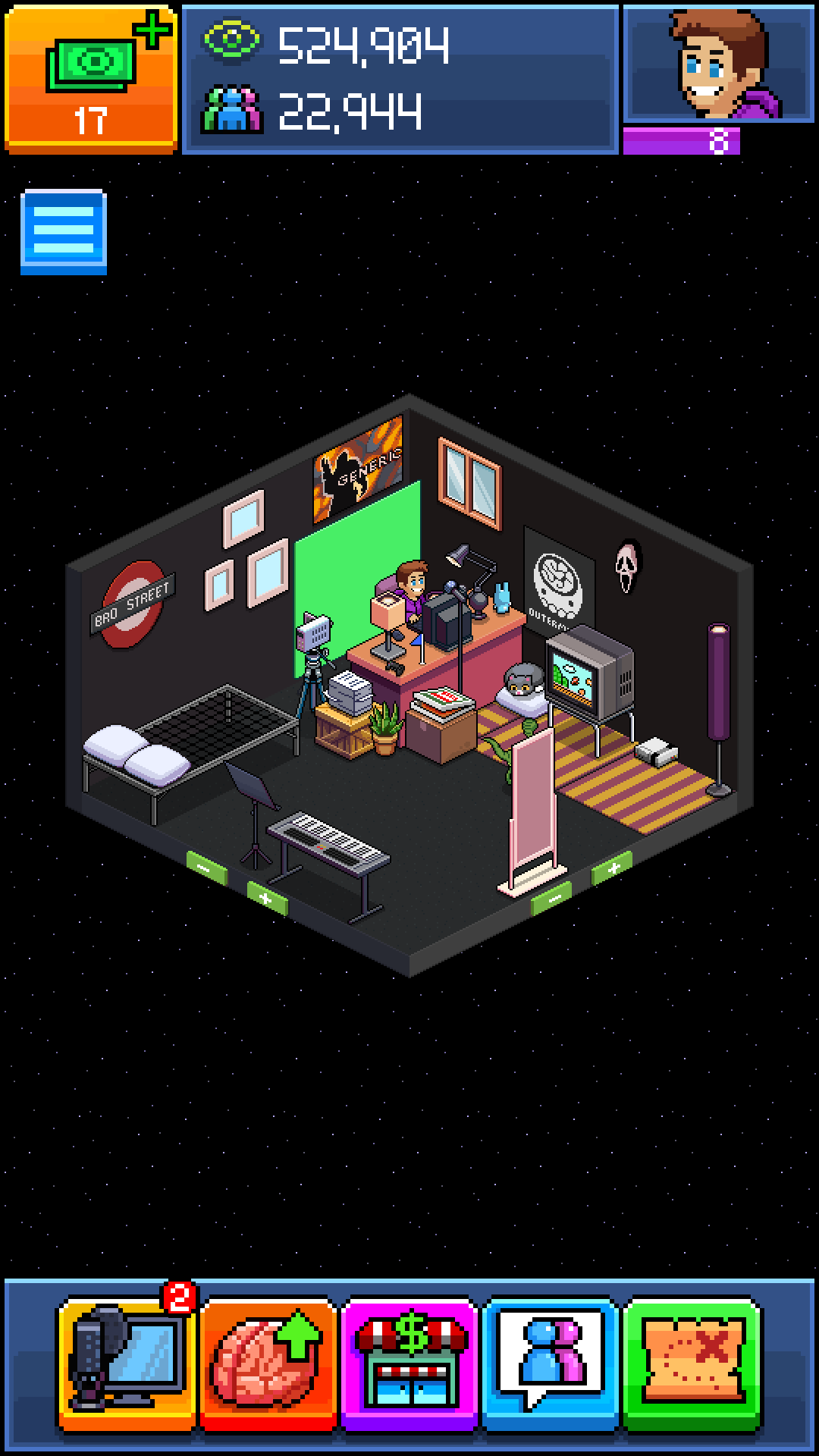Image resolution: width=819 pixels, height=1456 pixels.
Task: Tap the right wall plus button
Action: pos(612,868)
